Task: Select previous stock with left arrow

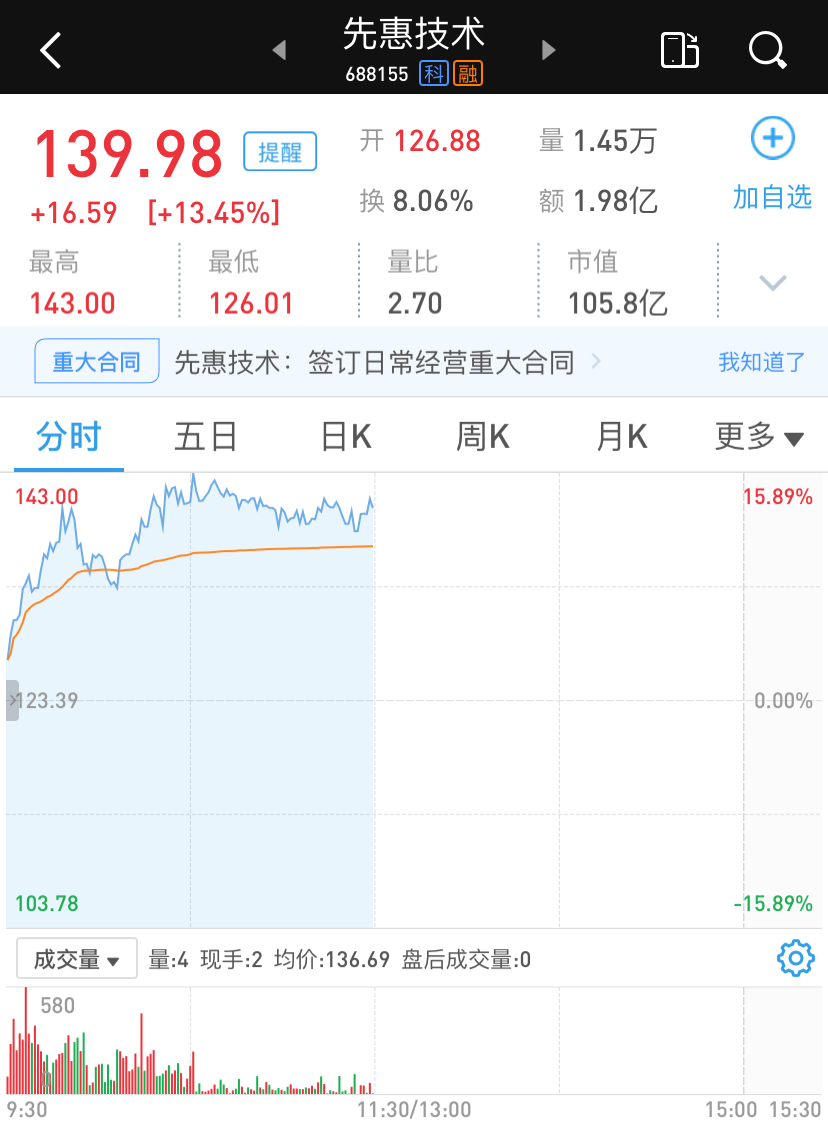Action: (279, 49)
